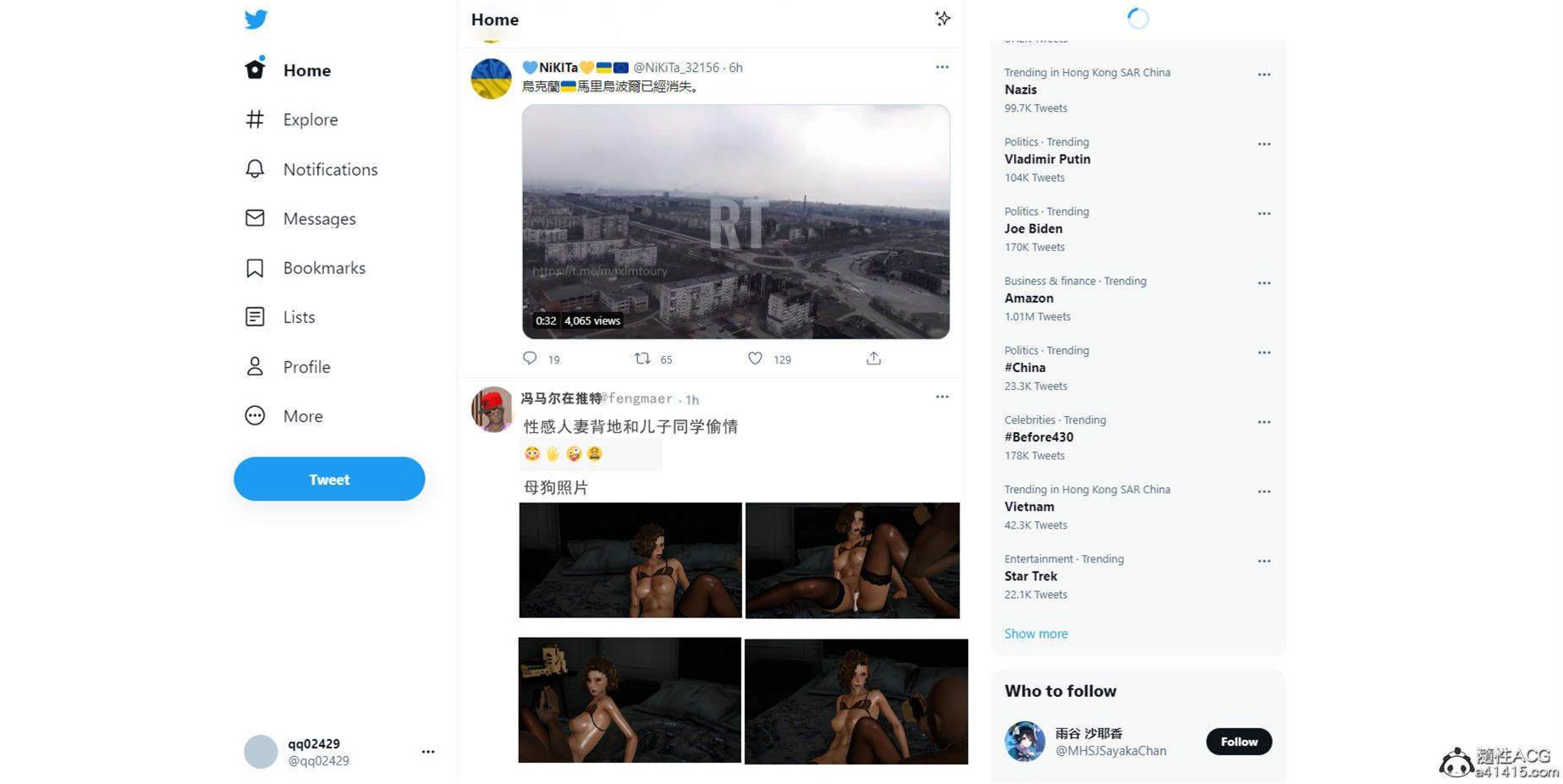This screenshot has width=1563, height=784.
Task: Go to Profile page
Action: pyautogui.click(x=287, y=366)
